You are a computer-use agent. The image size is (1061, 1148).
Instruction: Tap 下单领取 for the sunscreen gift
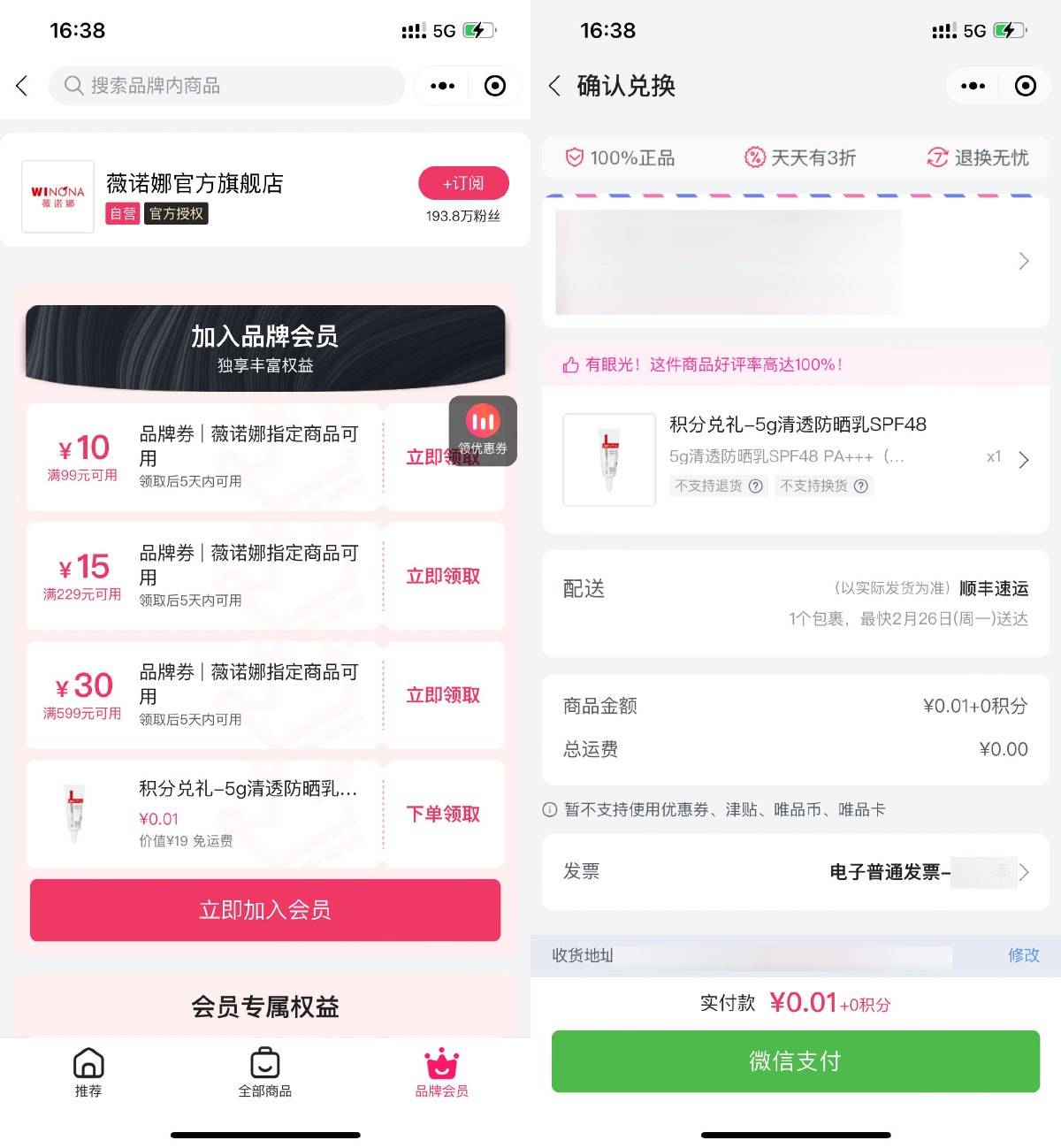442,815
